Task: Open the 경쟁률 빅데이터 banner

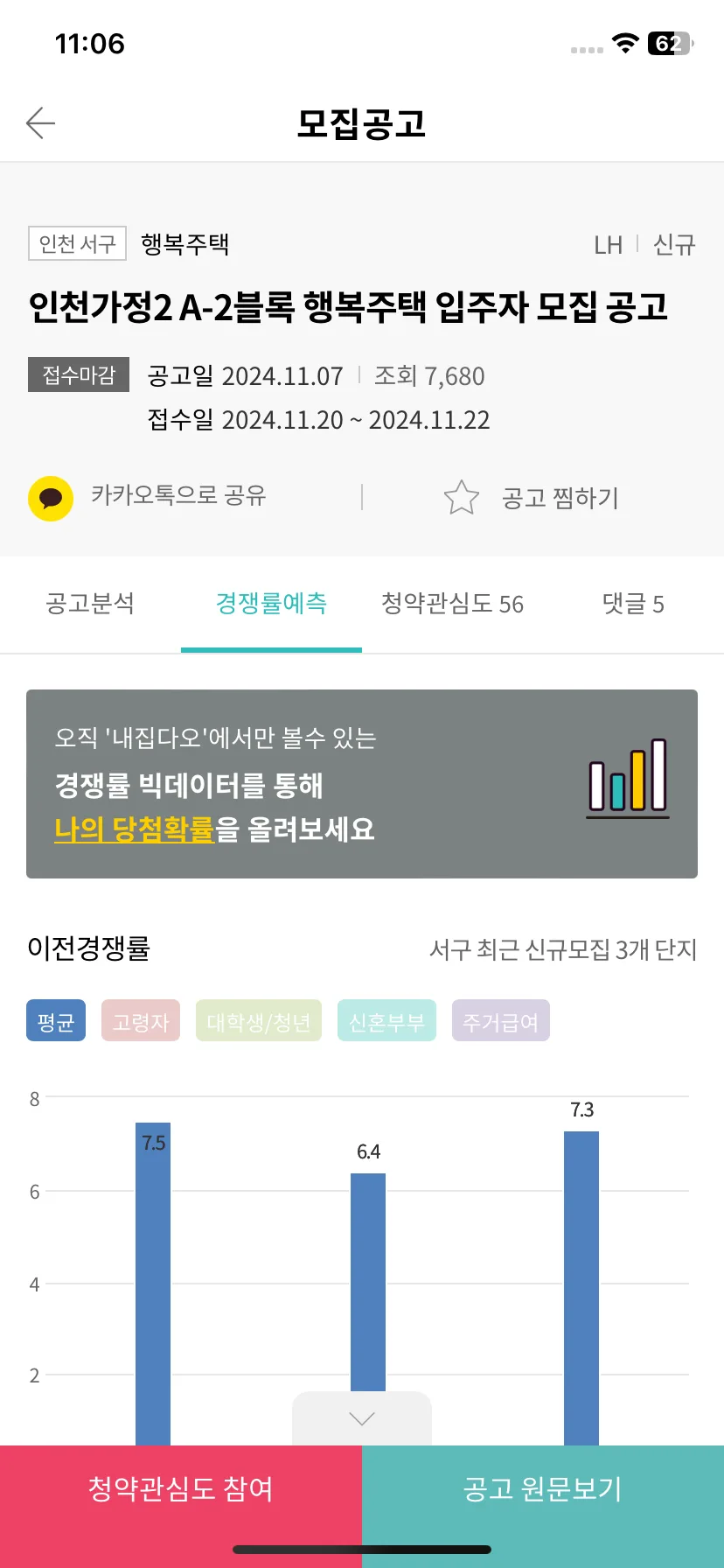Action: 362,783
